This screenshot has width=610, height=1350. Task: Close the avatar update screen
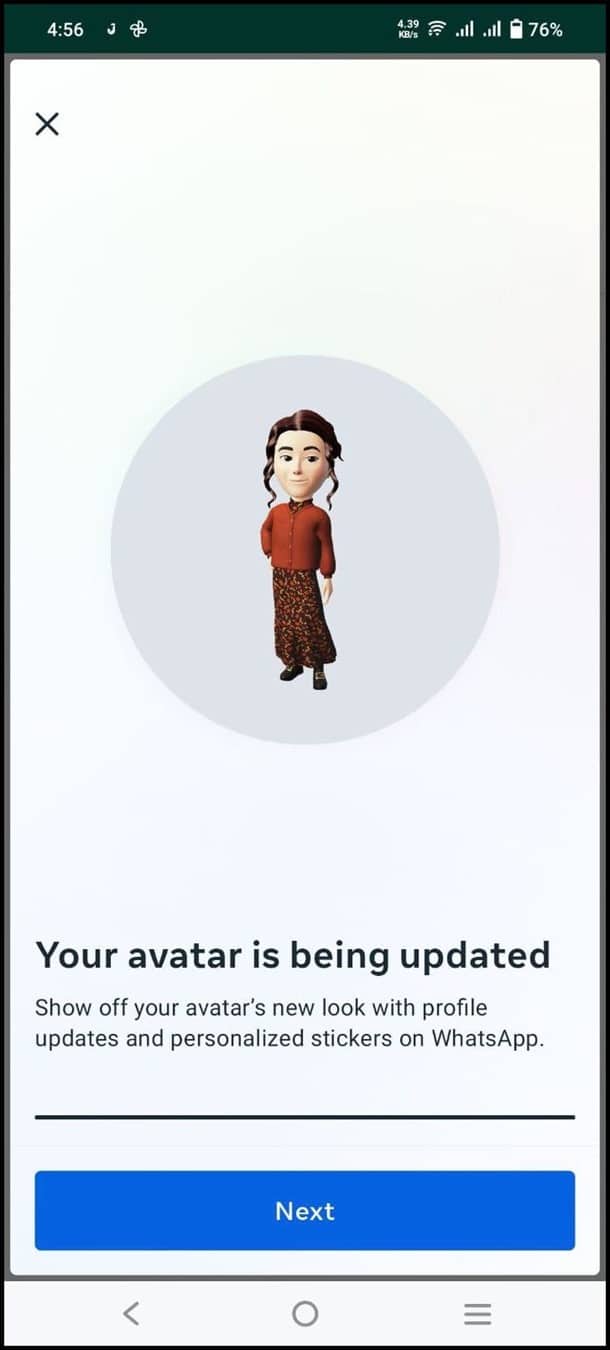[x=47, y=124]
